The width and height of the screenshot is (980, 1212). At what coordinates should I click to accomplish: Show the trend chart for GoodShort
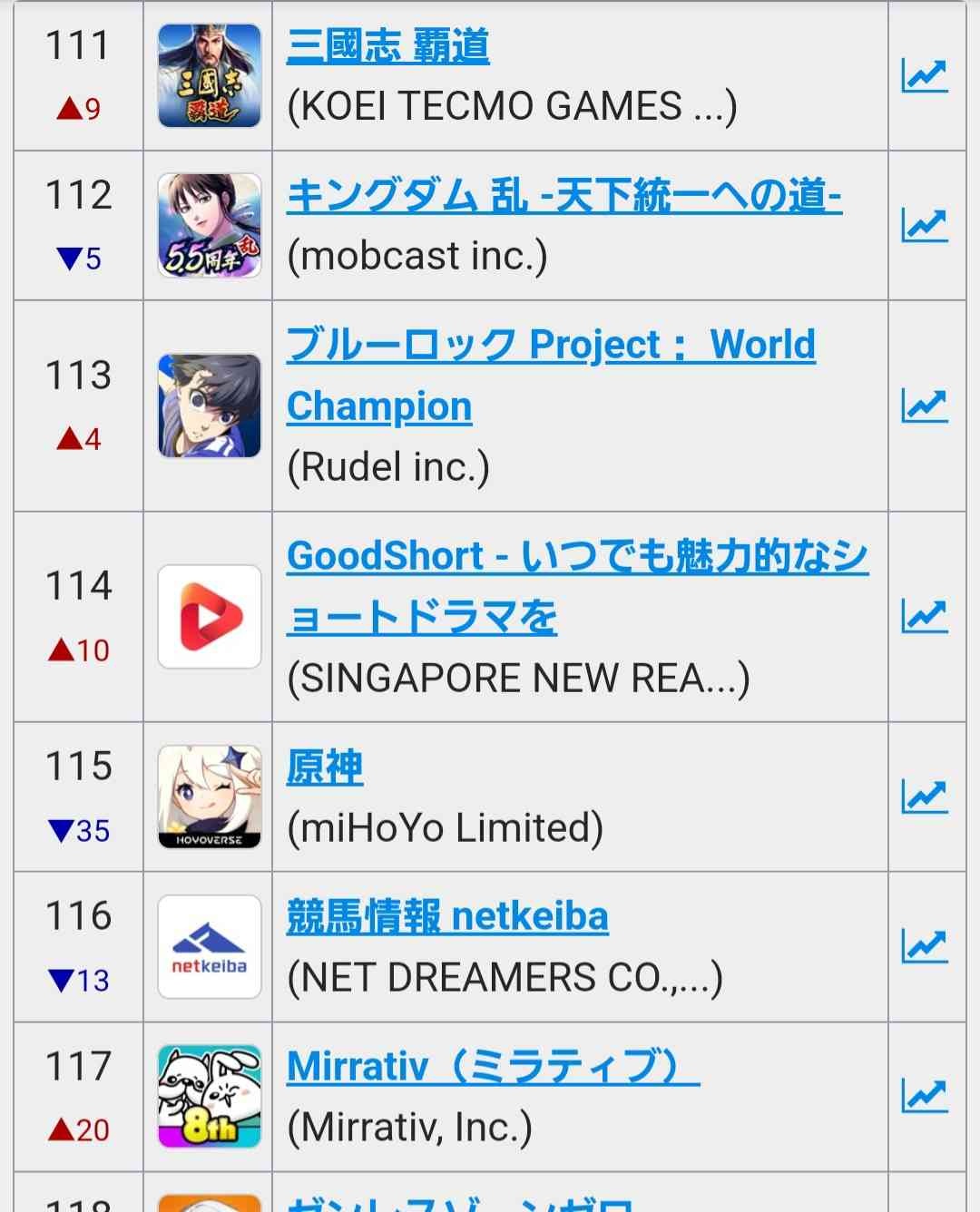click(924, 617)
